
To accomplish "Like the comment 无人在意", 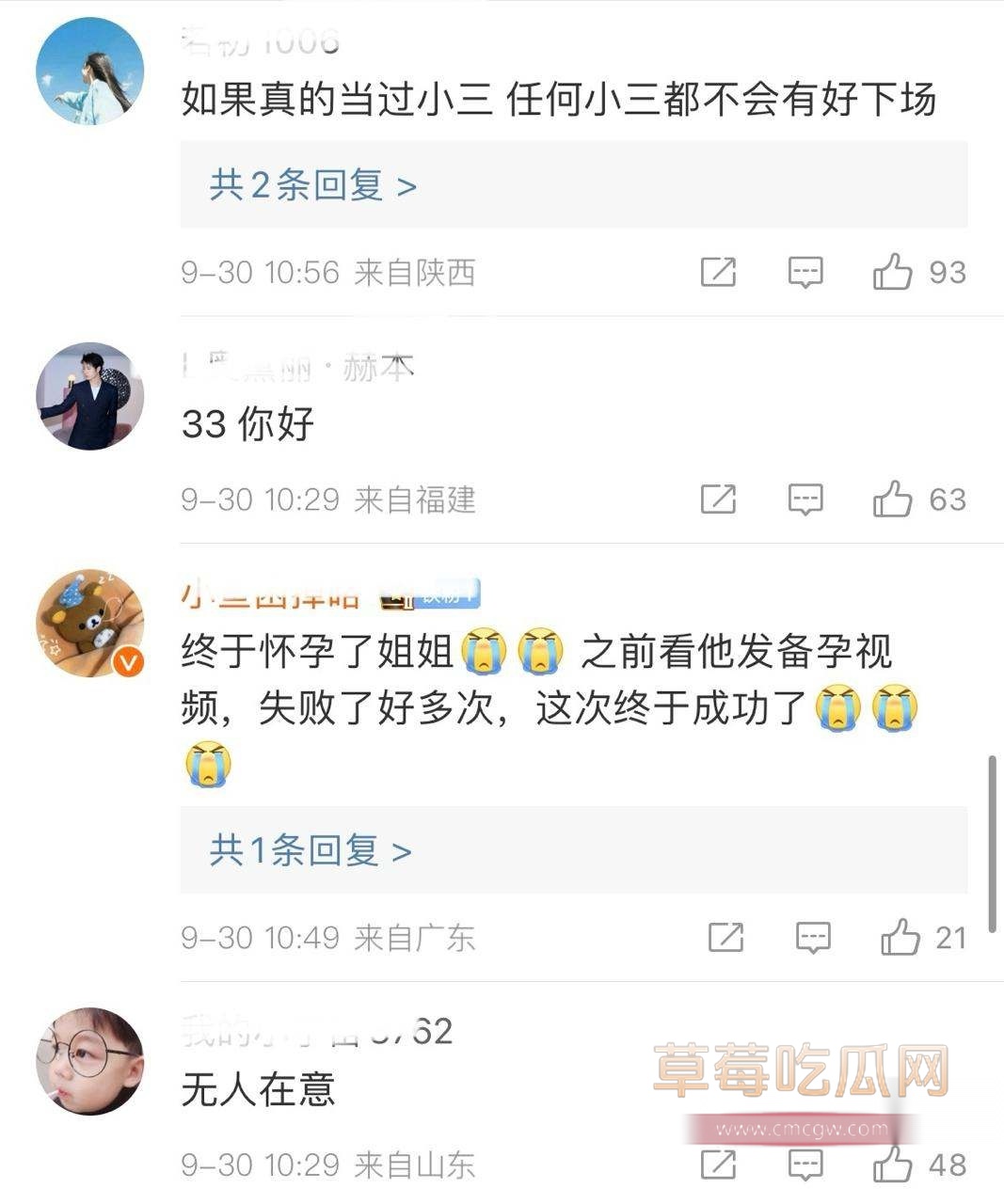I will pyautogui.click(x=892, y=1164).
